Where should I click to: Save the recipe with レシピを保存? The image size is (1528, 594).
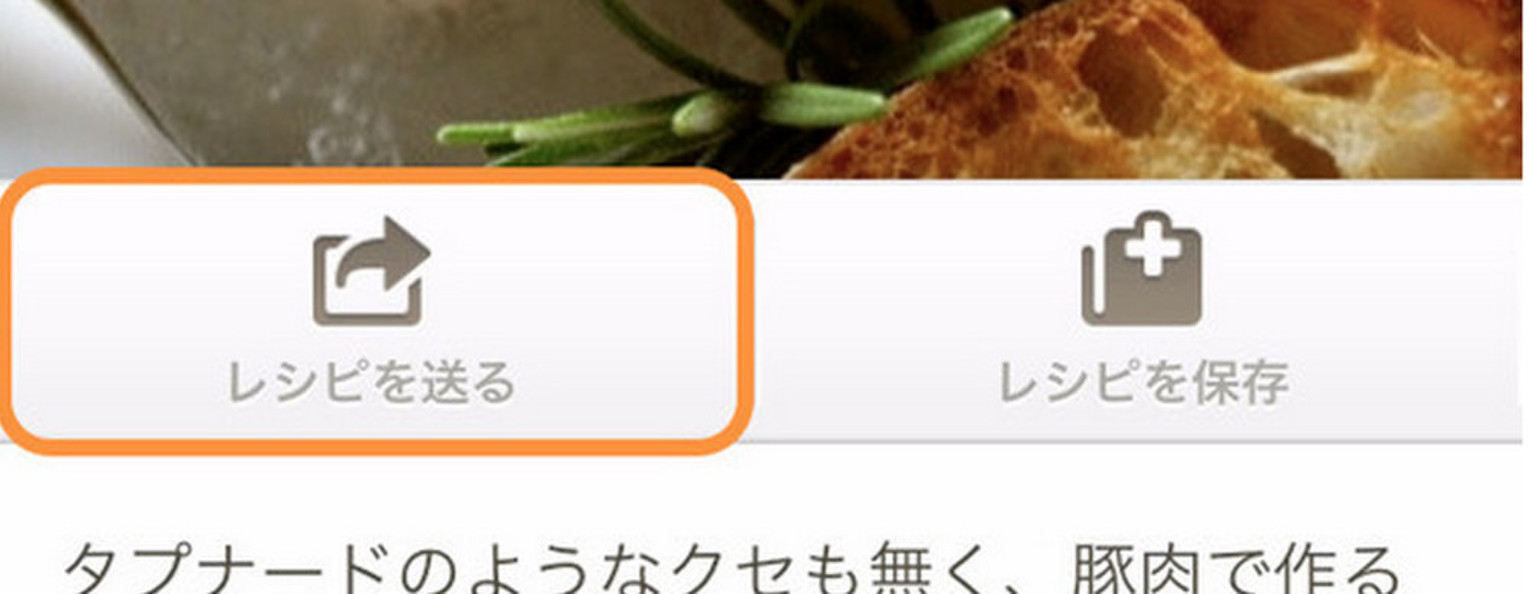pos(1143,310)
